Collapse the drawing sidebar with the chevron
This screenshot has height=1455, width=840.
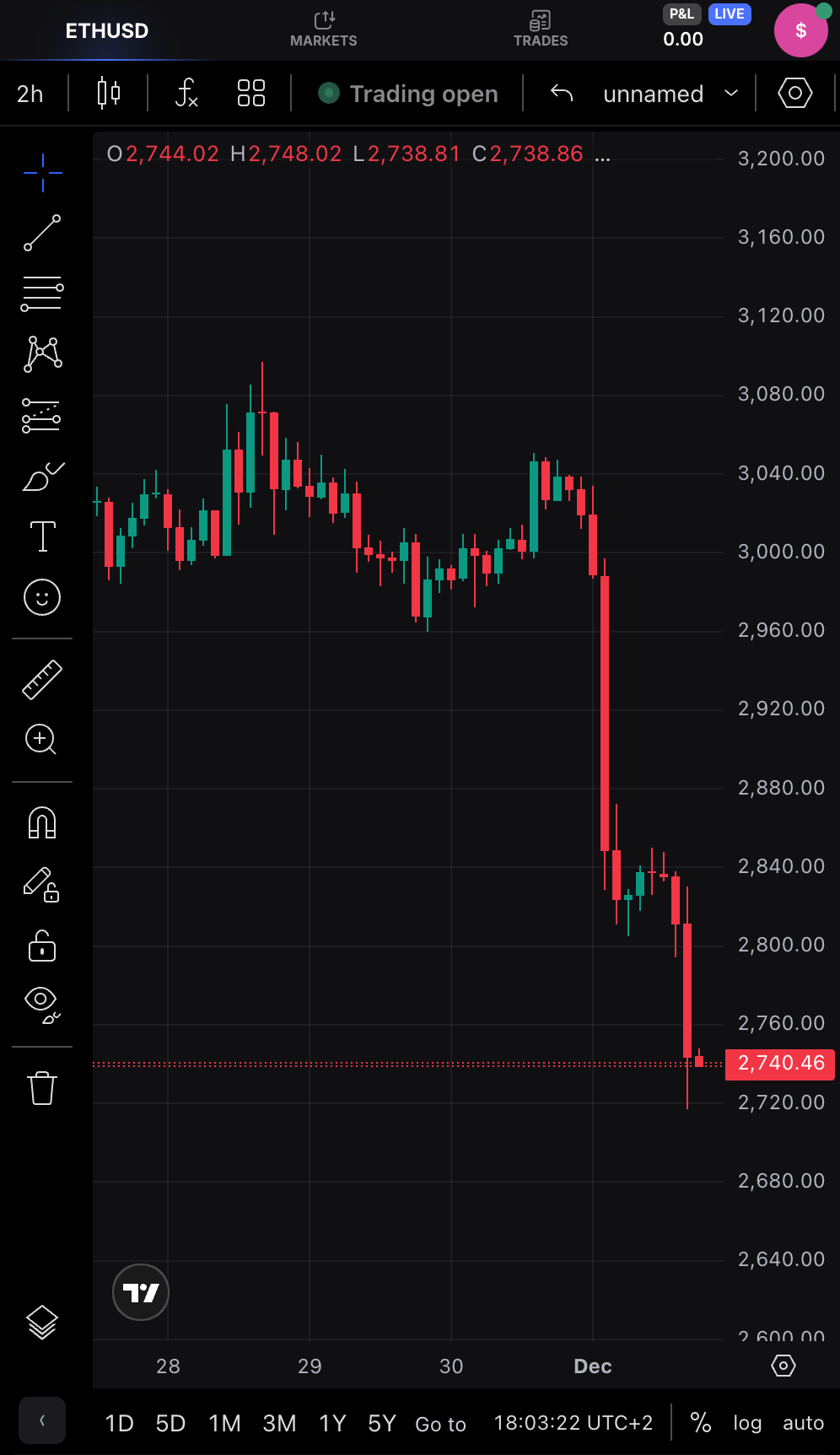pos(41,1420)
